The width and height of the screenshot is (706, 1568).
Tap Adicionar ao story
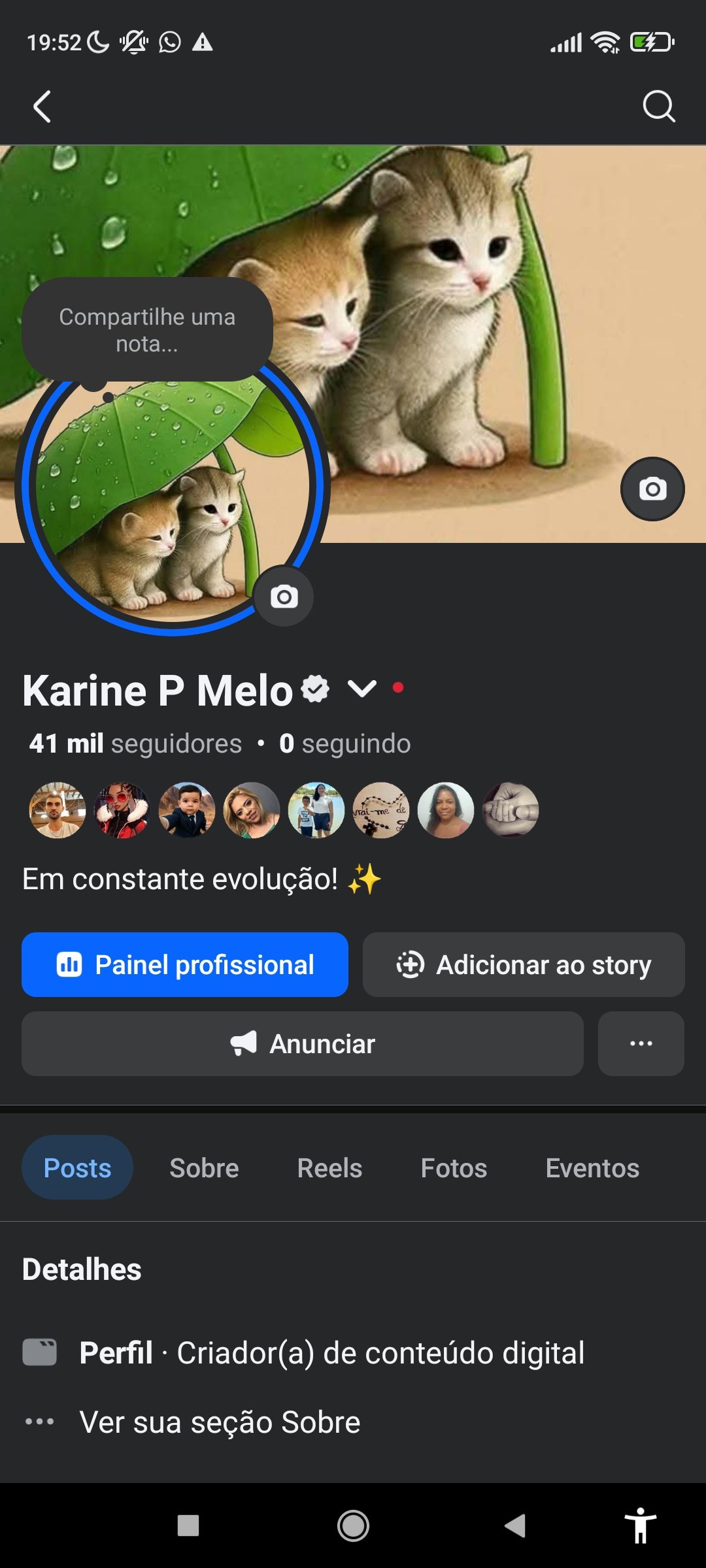coord(524,964)
